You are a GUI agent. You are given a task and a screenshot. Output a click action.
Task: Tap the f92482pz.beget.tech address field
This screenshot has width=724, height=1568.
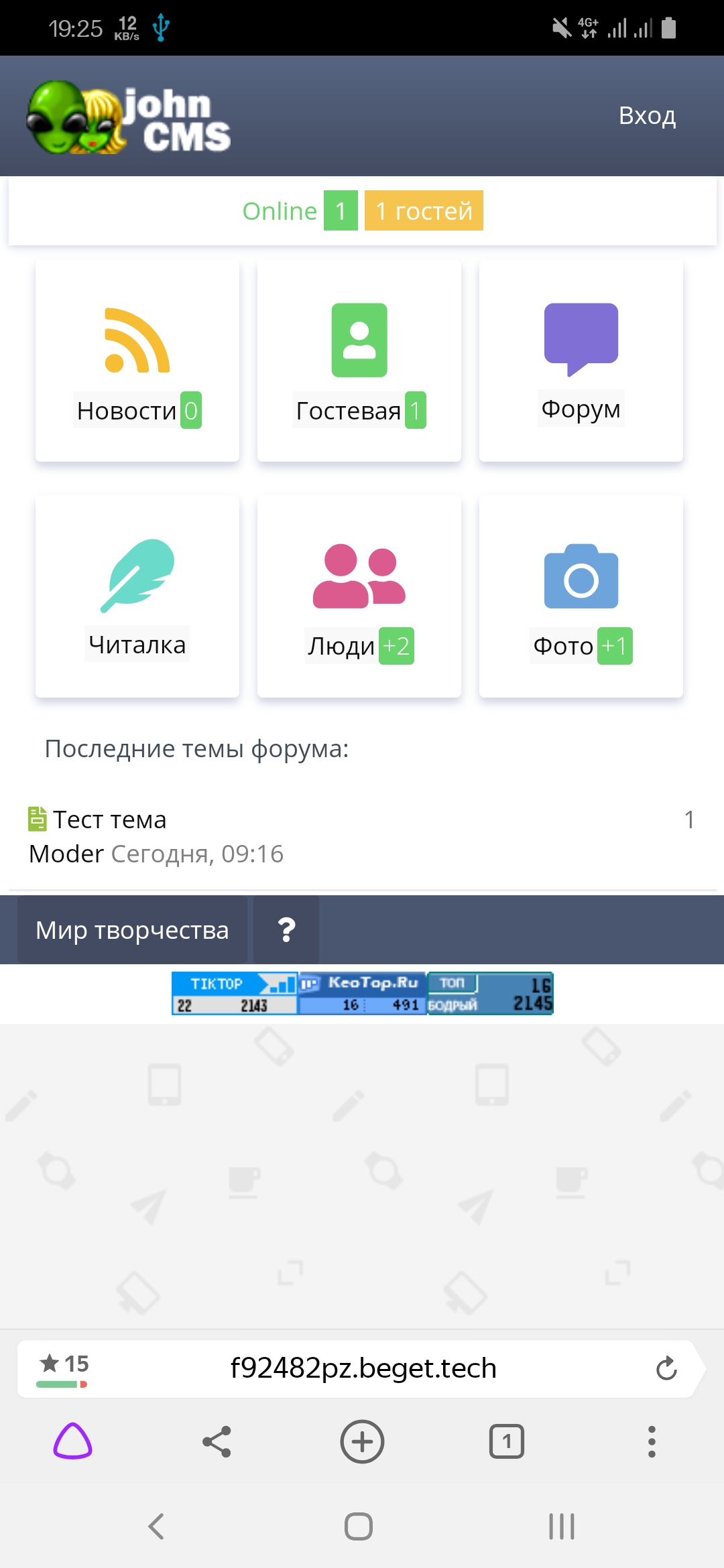pyautogui.click(x=363, y=1368)
